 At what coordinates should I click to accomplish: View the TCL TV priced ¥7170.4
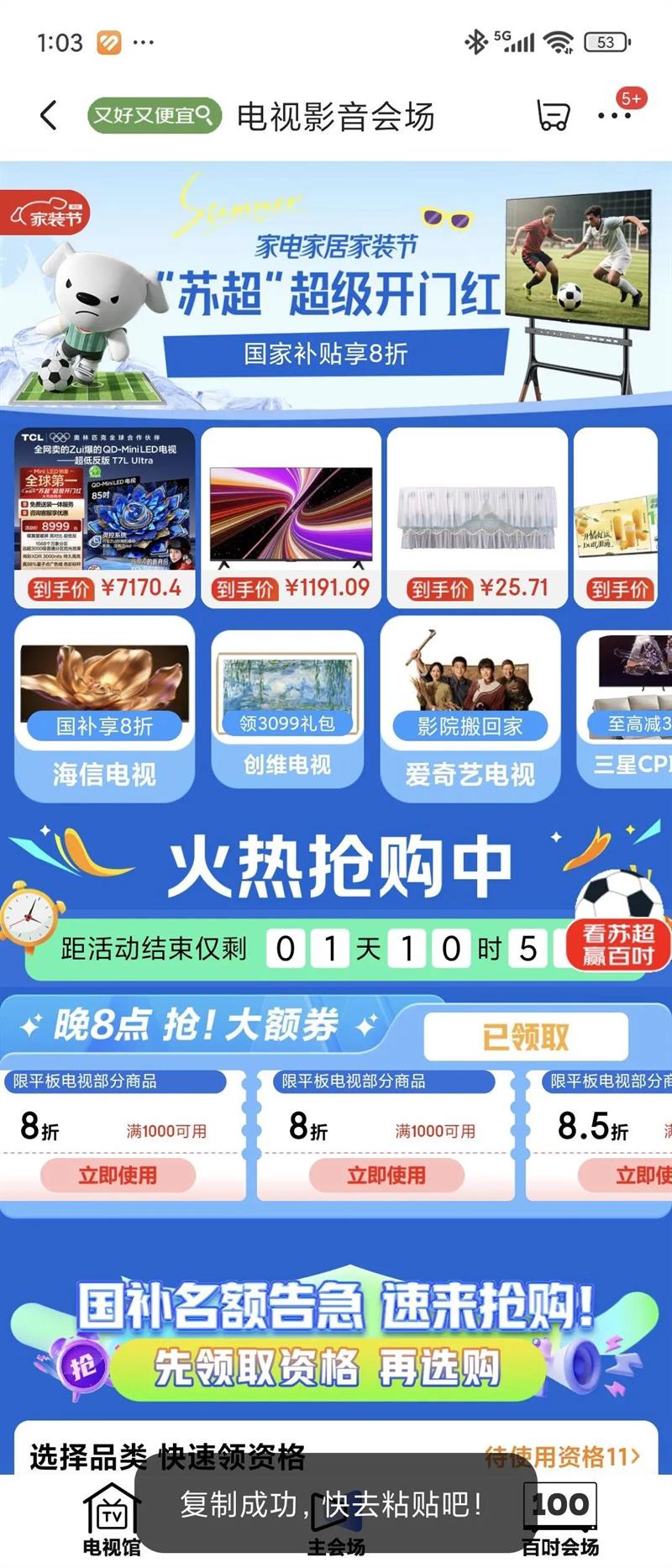pos(105,517)
